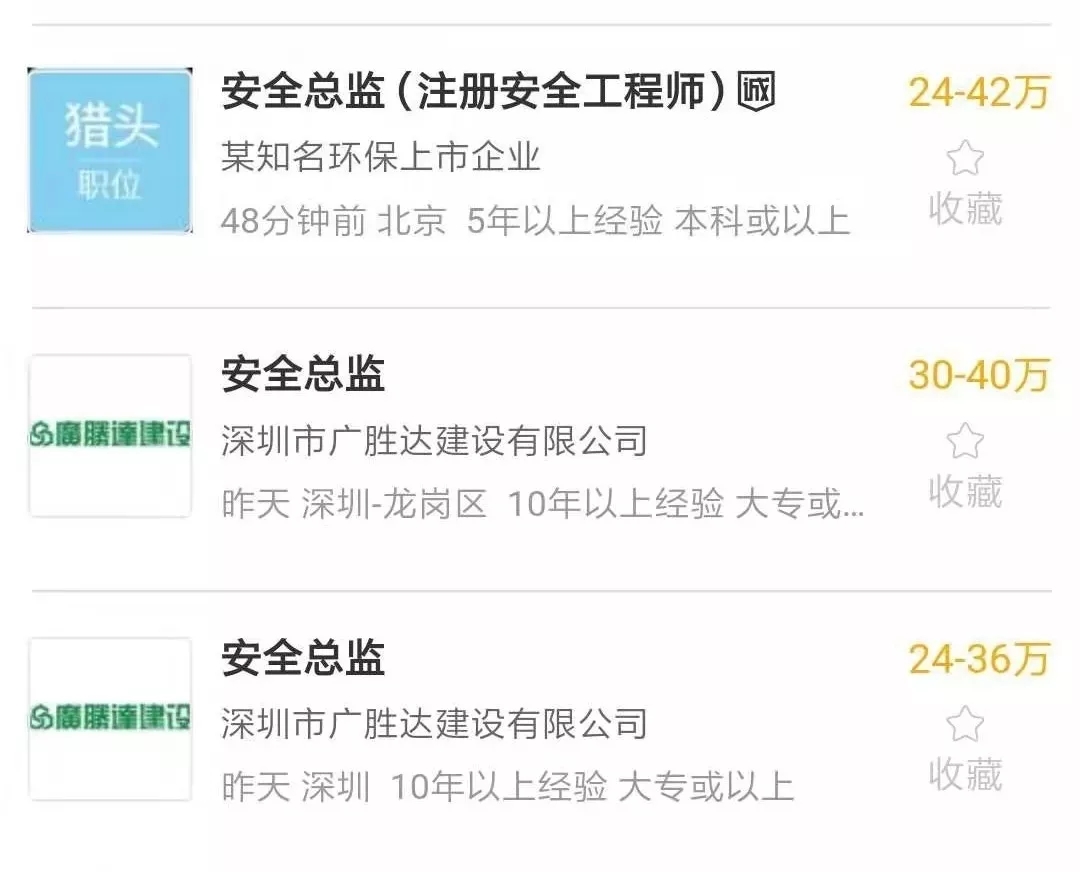This screenshot has height=872, width=1080.
Task: Open the 30-40万 安全总监 job in 深圳-龙岗区
Action: pyautogui.click(x=303, y=375)
